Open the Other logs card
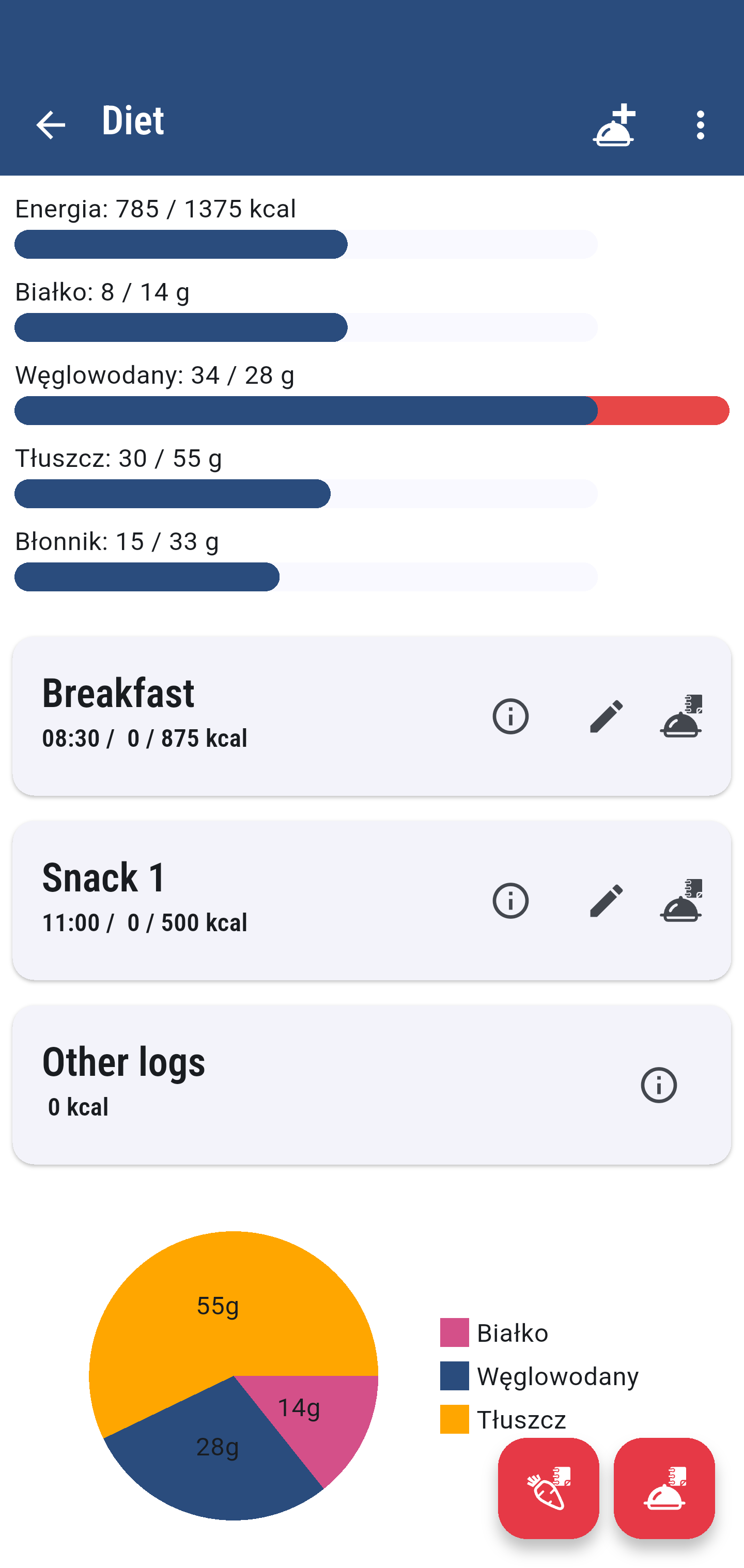Screen dimensions: 744x1568 (371, 1085)
